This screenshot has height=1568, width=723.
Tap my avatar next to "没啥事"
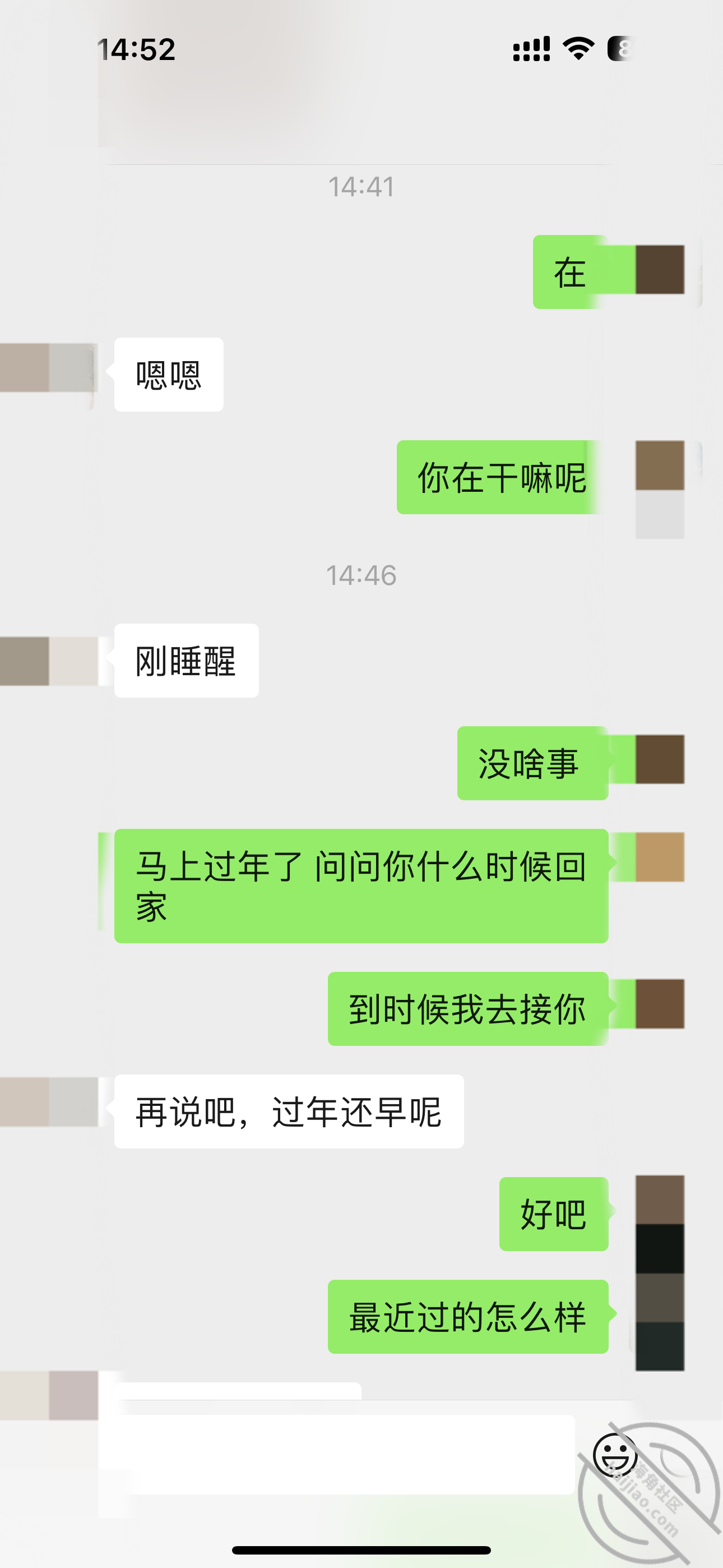(x=660, y=759)
